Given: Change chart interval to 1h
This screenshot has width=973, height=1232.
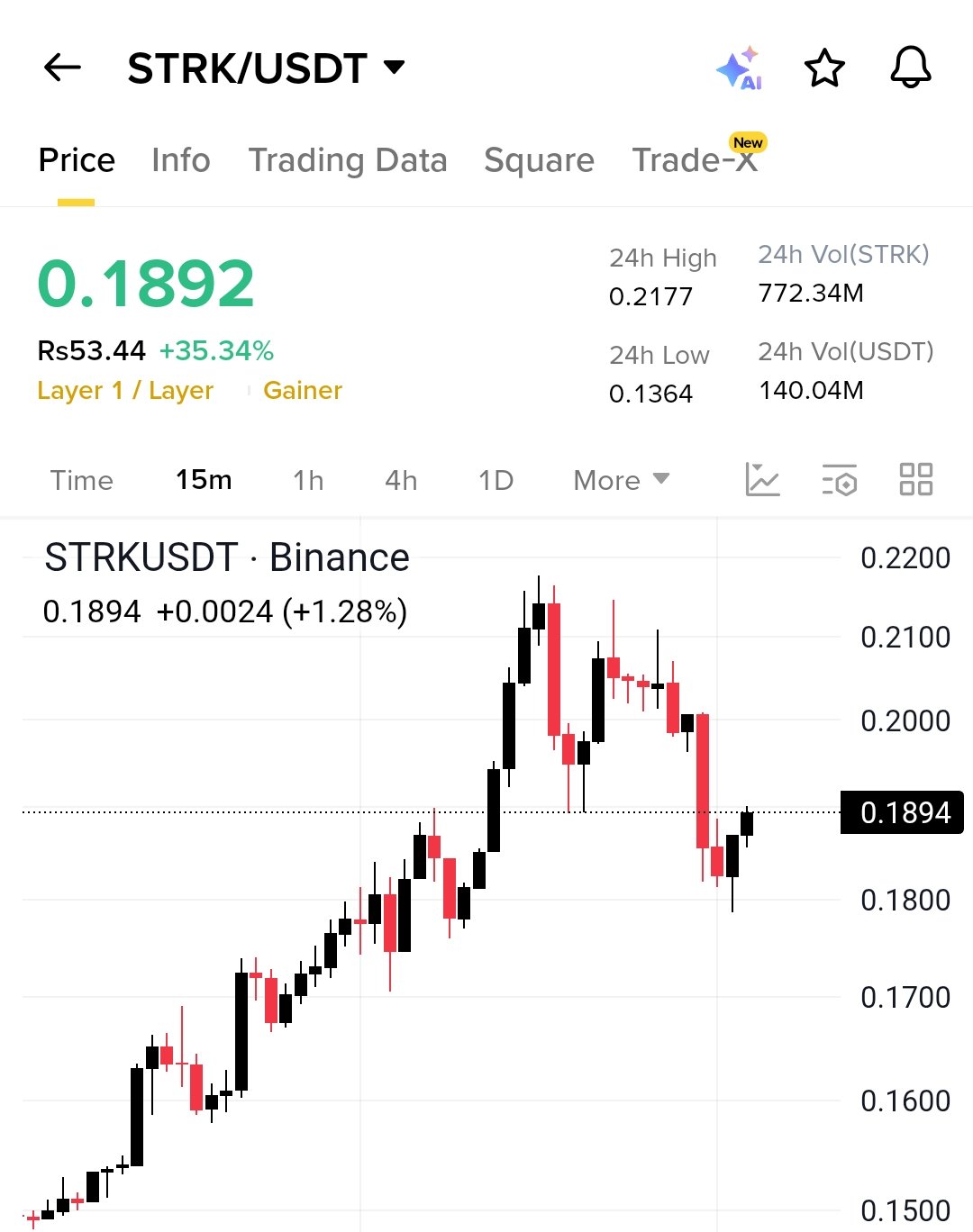Looking at the screenshot, I should (x=308, y=480).
